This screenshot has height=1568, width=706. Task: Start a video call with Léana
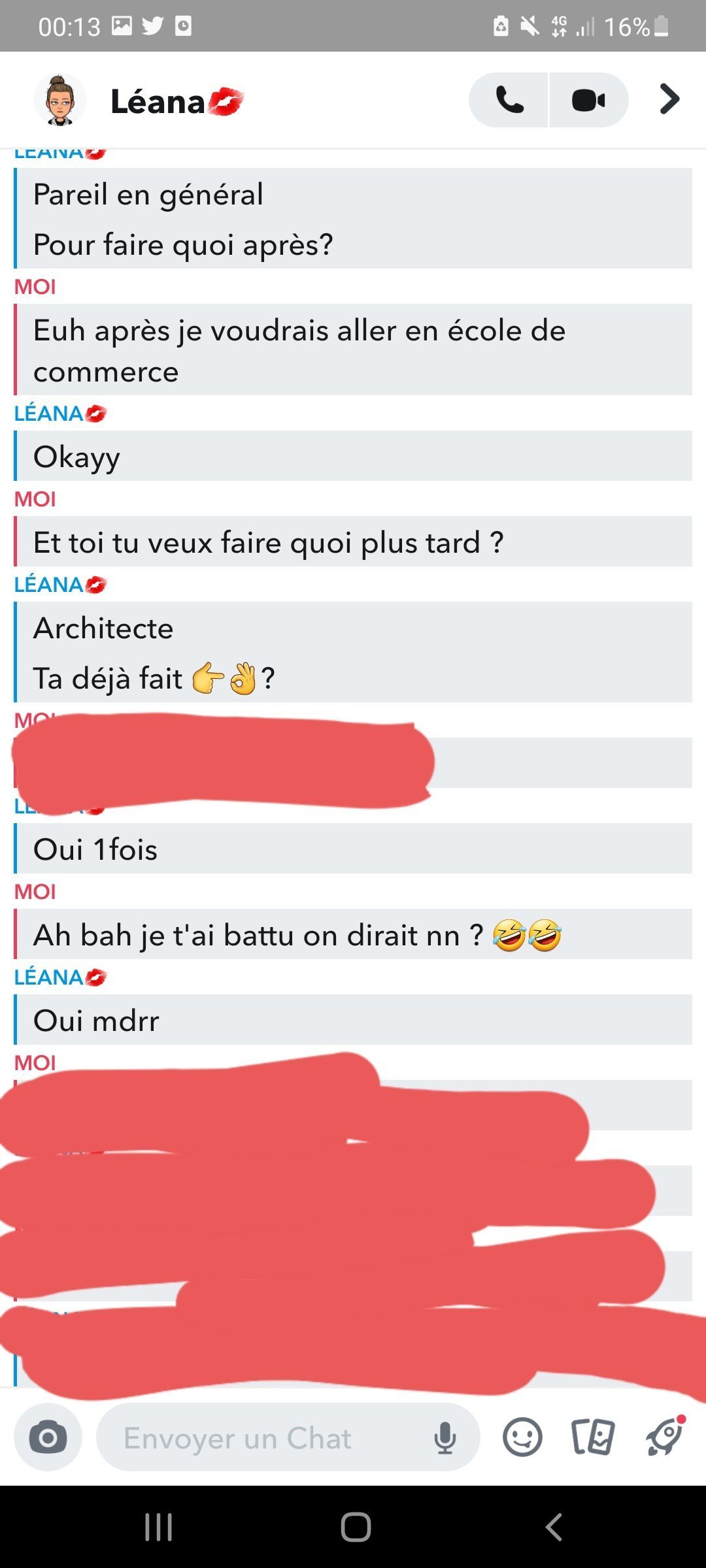tap(588, 100)
